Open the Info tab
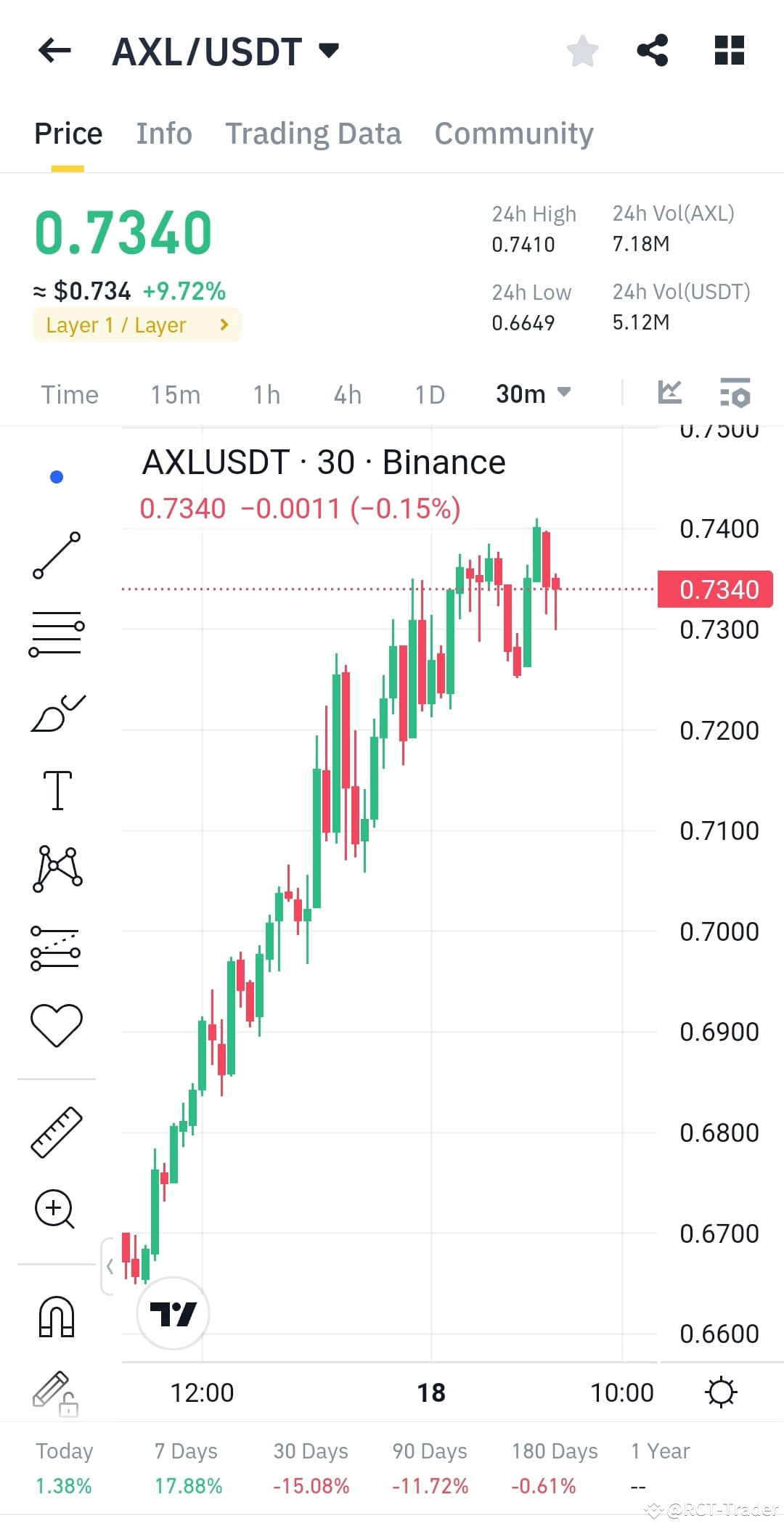The width and height of the screenshot is (784, 1526). click(x=163, y=133)
